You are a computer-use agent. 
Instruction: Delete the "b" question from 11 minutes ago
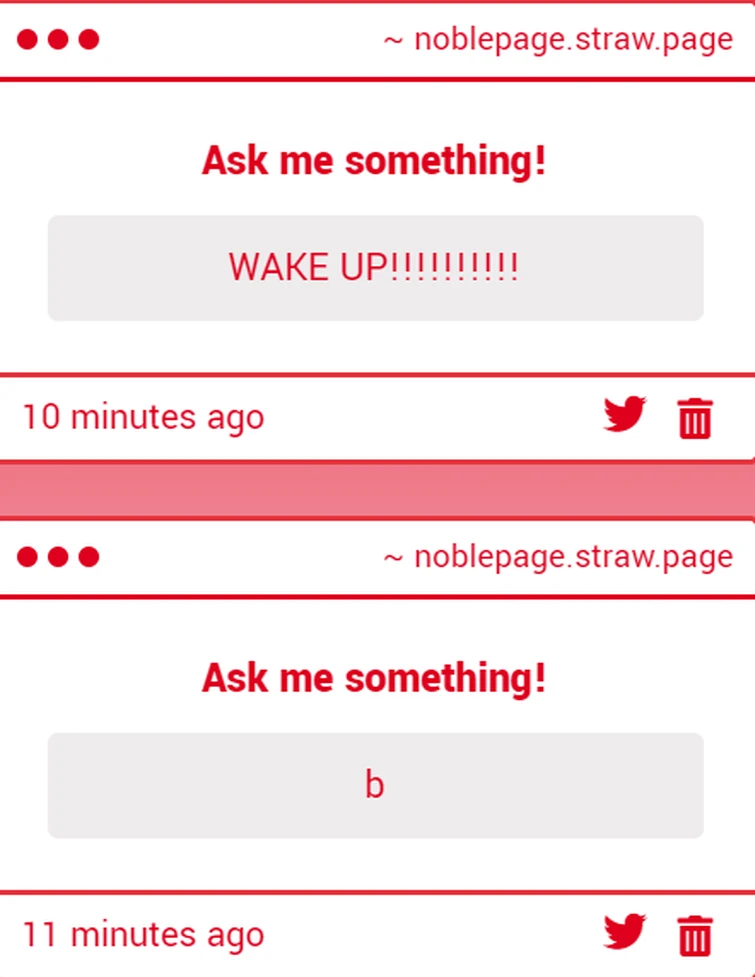[x=695, y=935]
